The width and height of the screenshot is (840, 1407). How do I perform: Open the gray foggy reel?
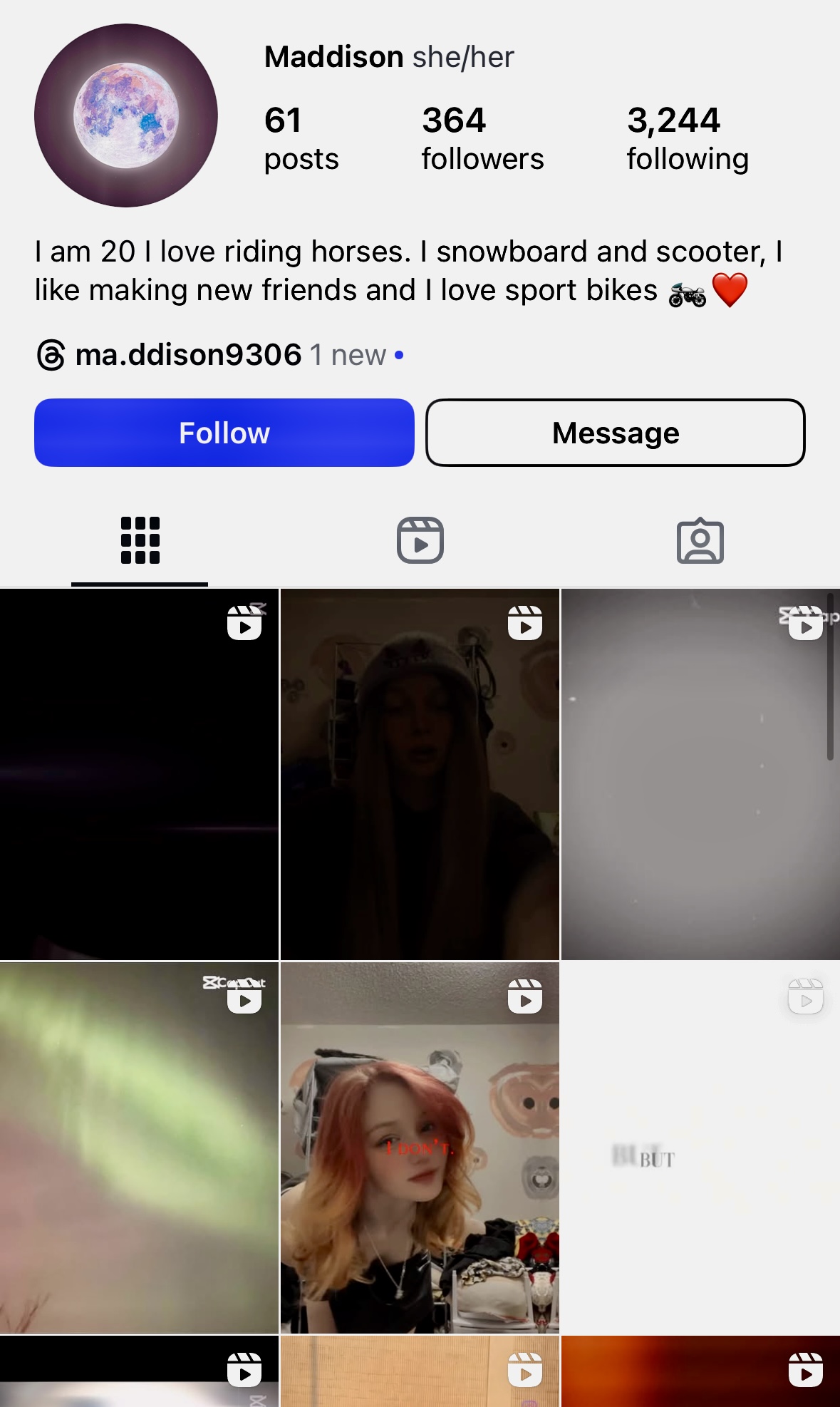click(700, 774)
